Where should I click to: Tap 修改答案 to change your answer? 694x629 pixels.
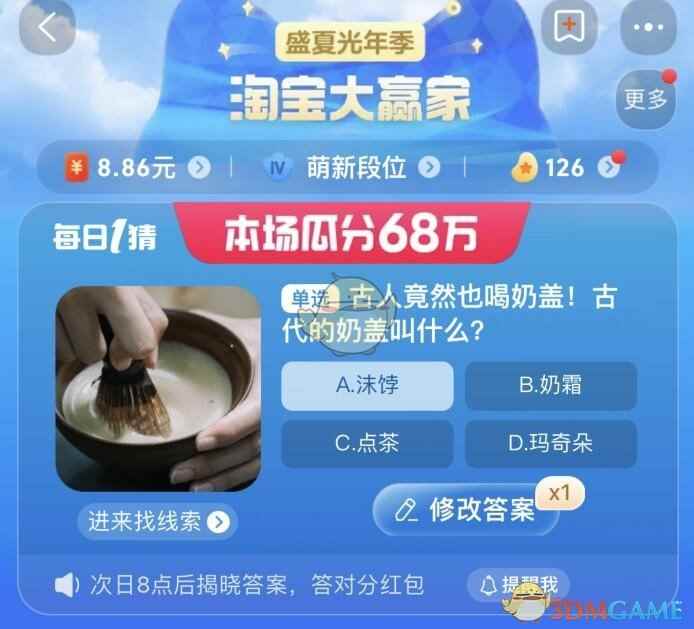467,510
